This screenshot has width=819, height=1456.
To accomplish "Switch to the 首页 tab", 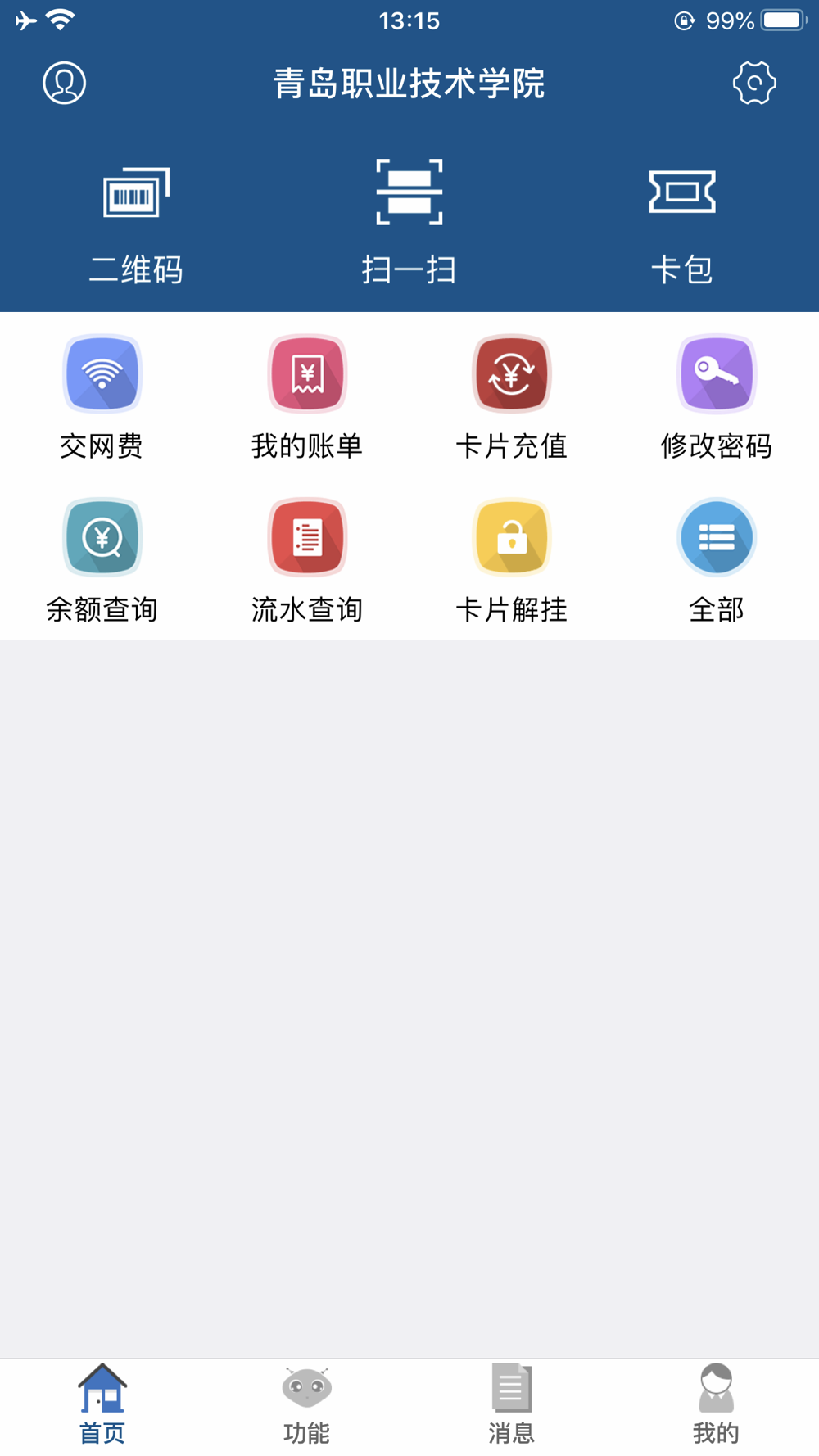I will (x=102, y=1405).
